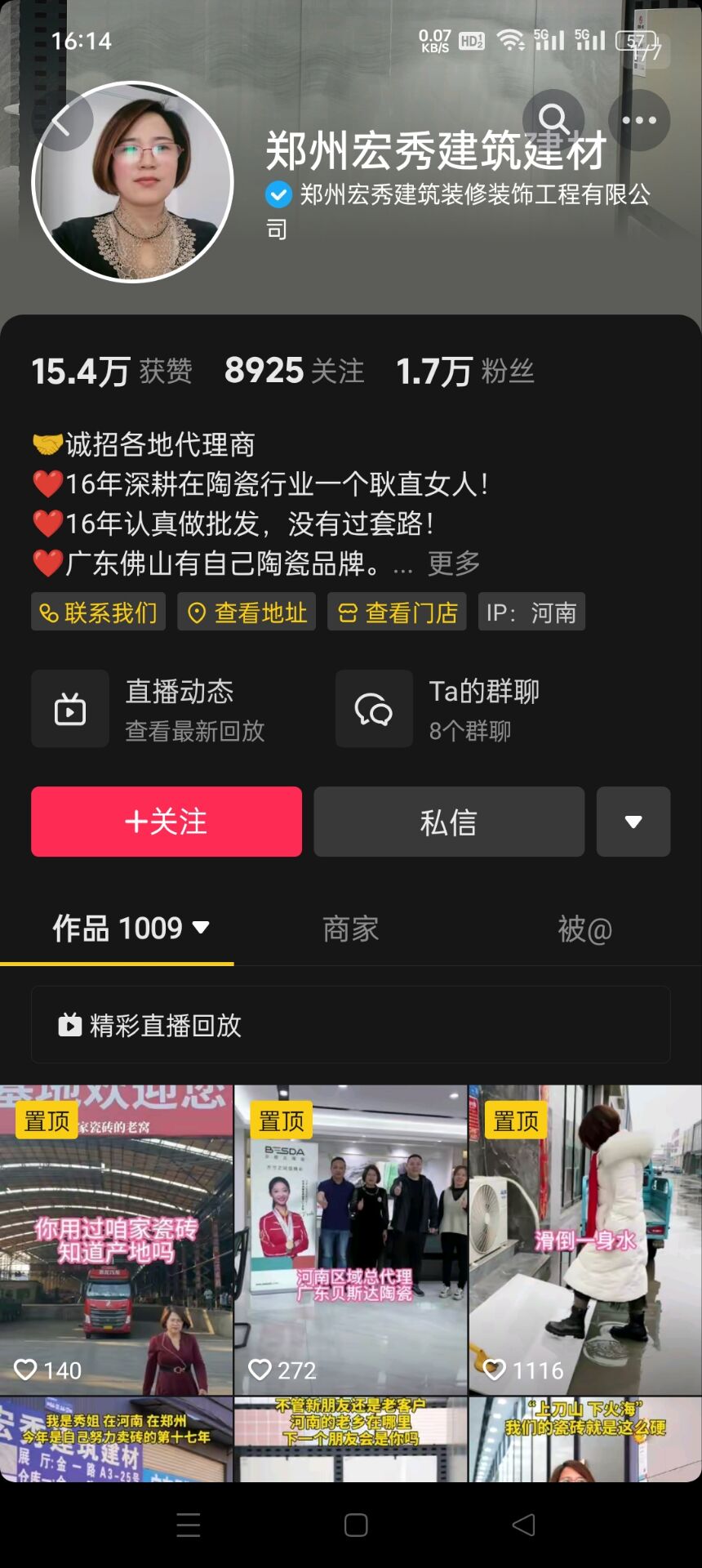Tap the 联系我们 chip

(x=99, y=612)
